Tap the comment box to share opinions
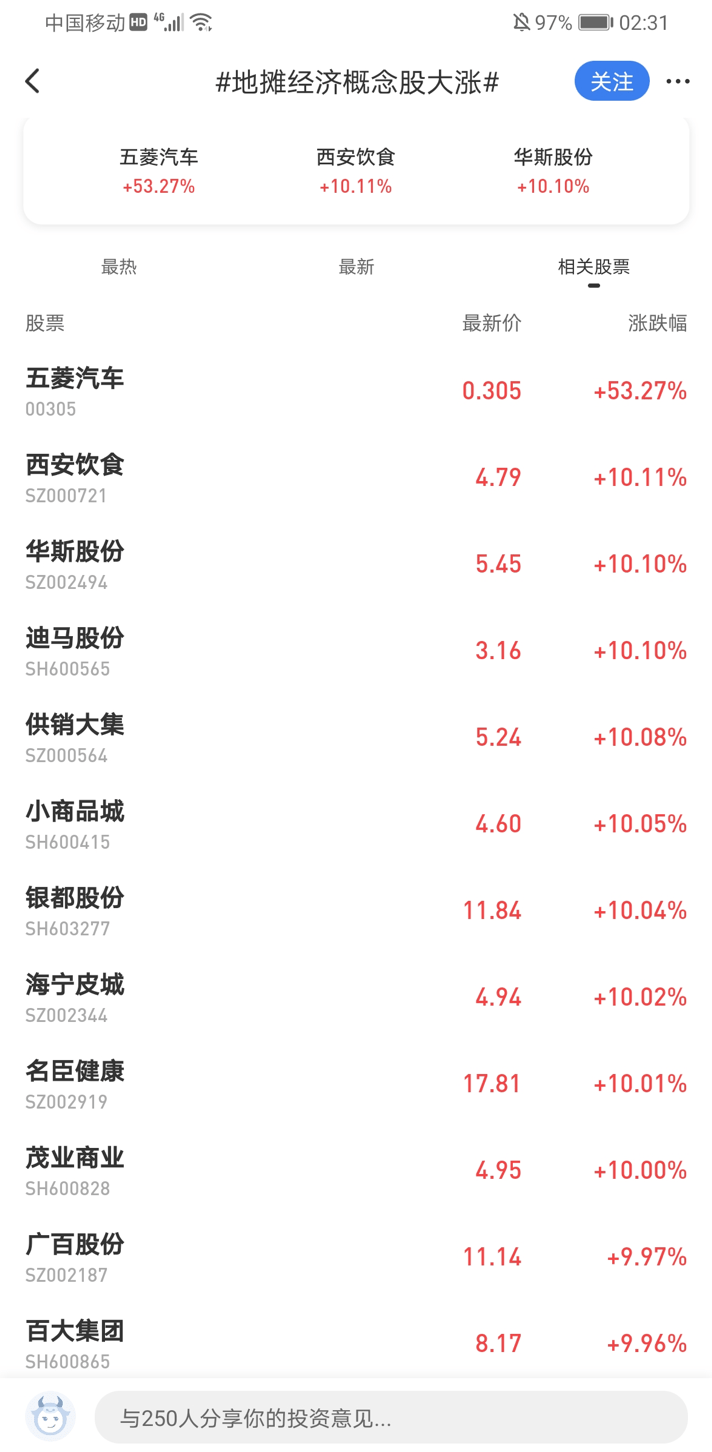Image resolution: width=712 pixels, height=1452 pixels. 391,1417
